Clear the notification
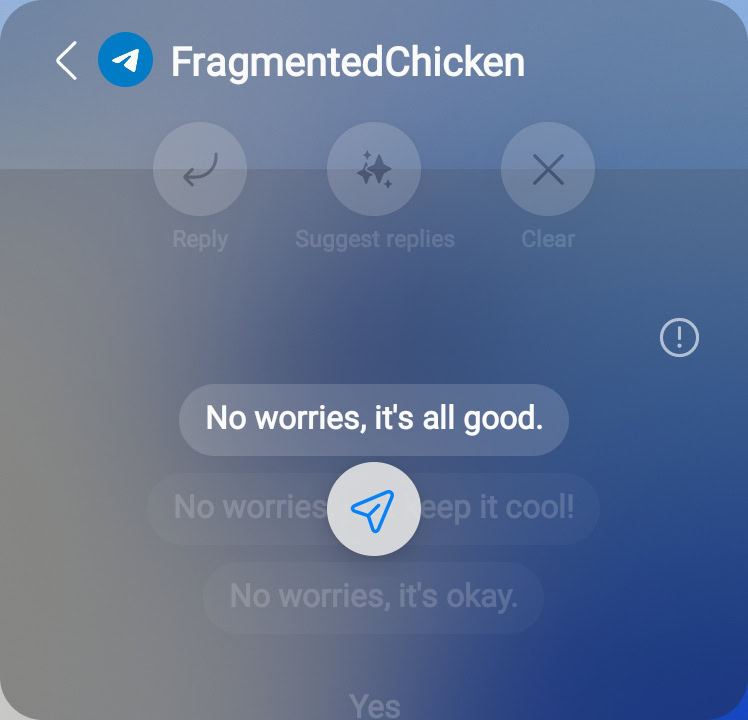The height and width of the screenshot is (720, 748). (x=548, y=170)
